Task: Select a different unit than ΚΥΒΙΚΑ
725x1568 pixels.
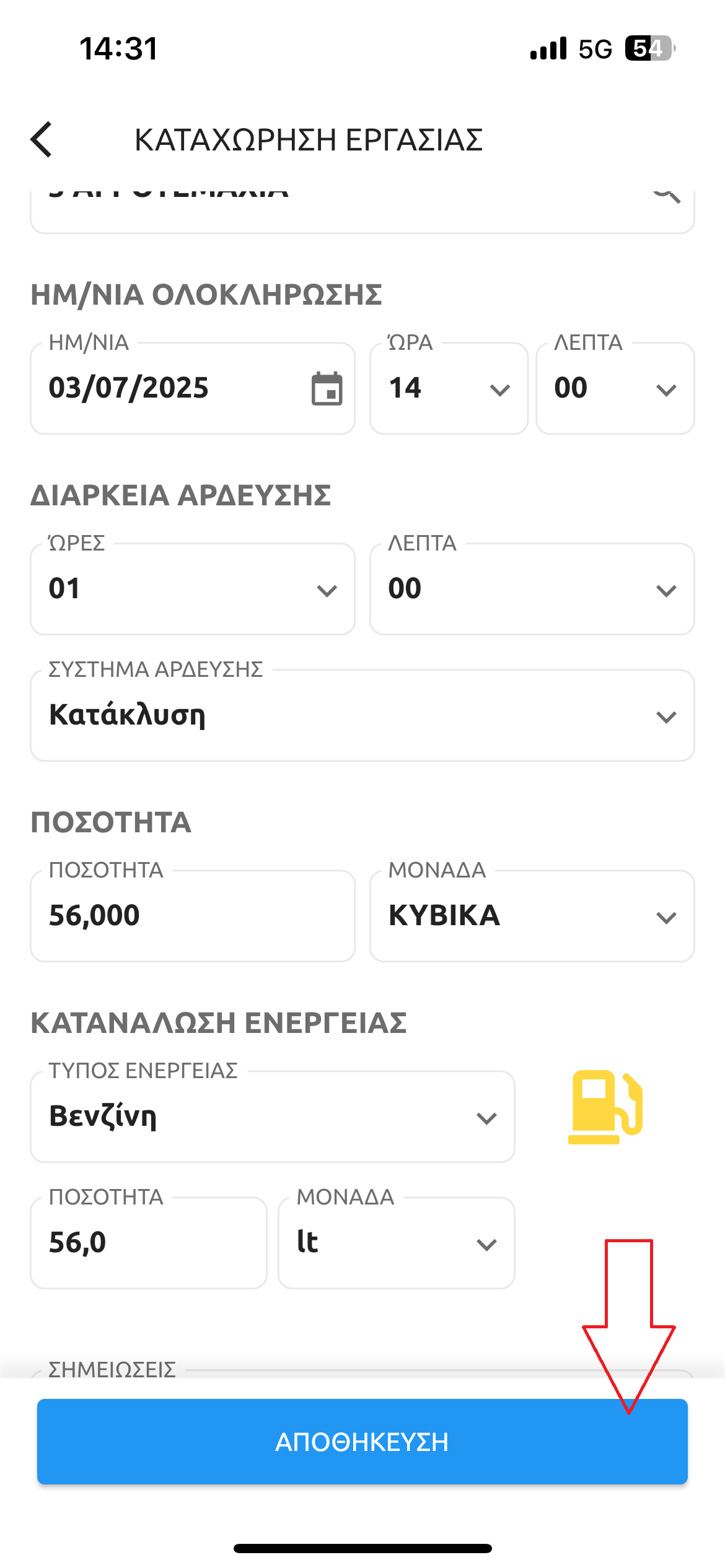Action: point(532,916)
